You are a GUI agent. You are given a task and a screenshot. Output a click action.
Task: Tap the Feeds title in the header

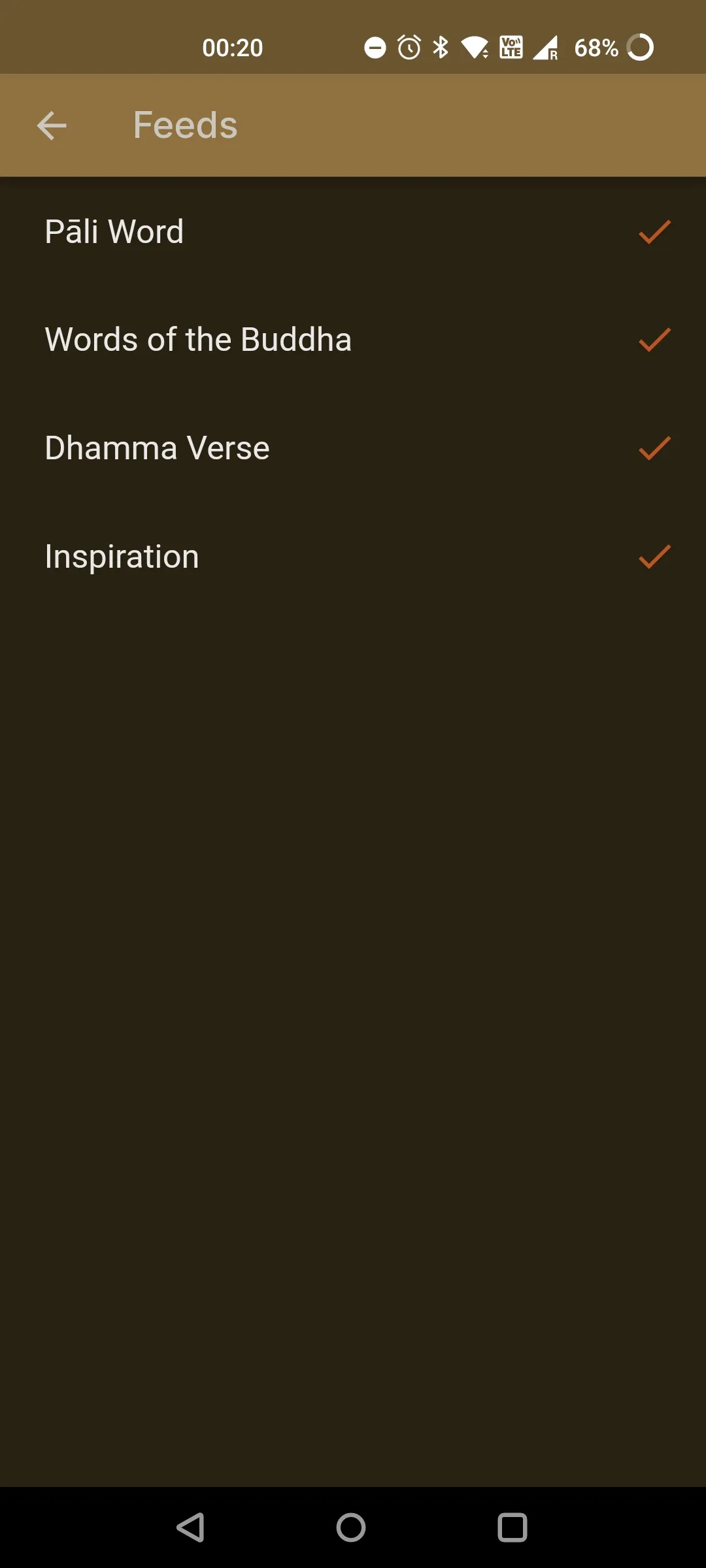coord(184,125)
